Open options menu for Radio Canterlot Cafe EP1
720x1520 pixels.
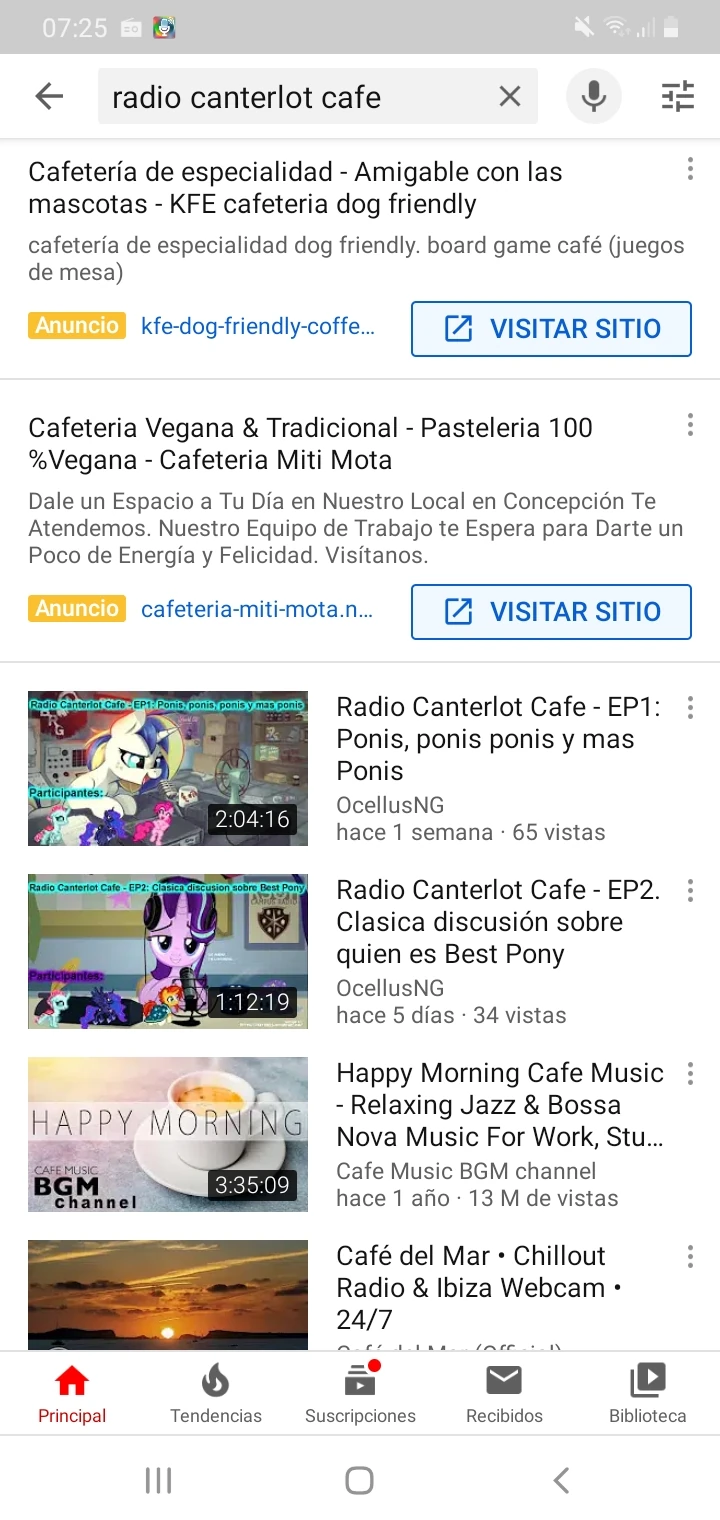[690, 707]
